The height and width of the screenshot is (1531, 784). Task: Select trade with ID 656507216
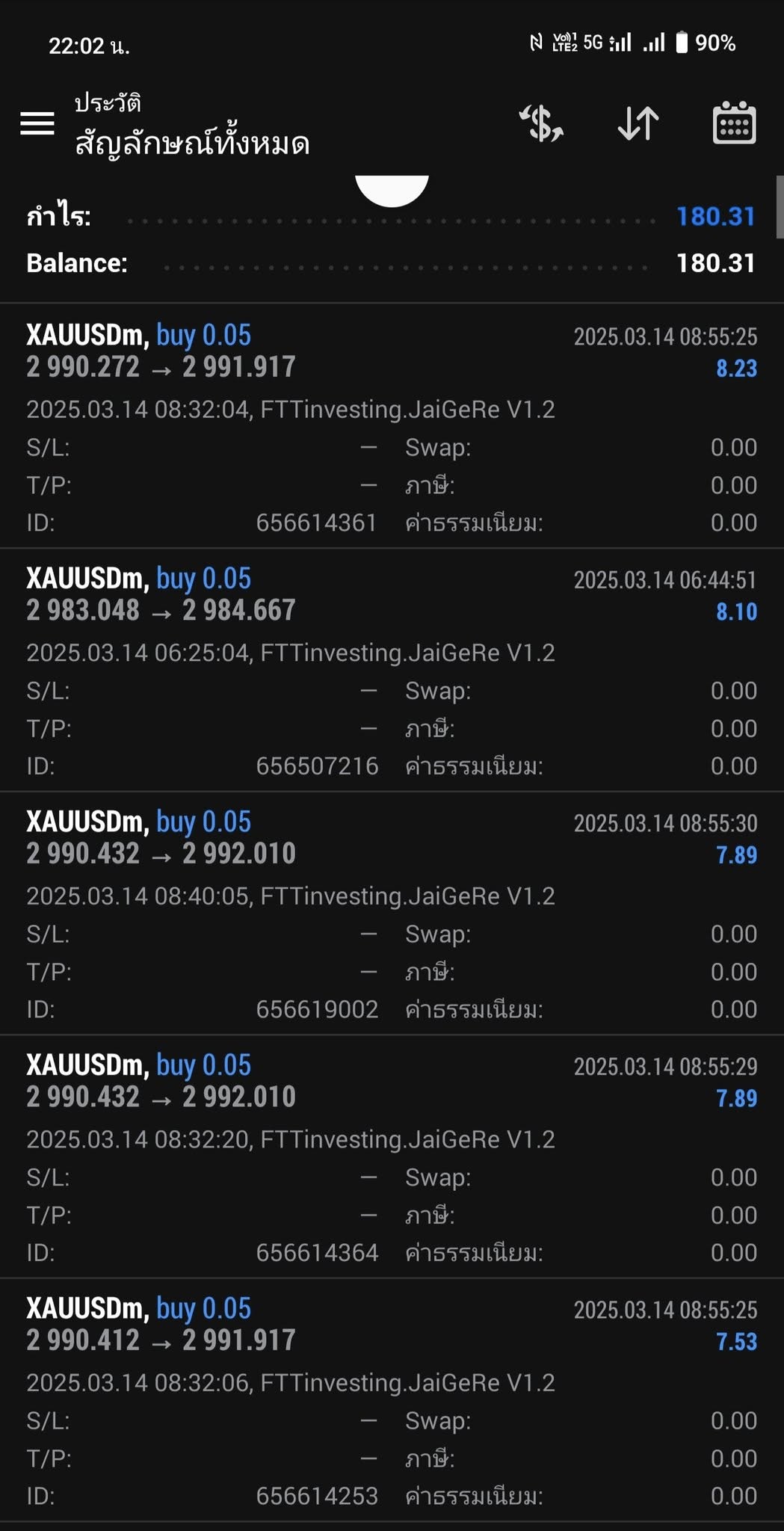[392, 670]
